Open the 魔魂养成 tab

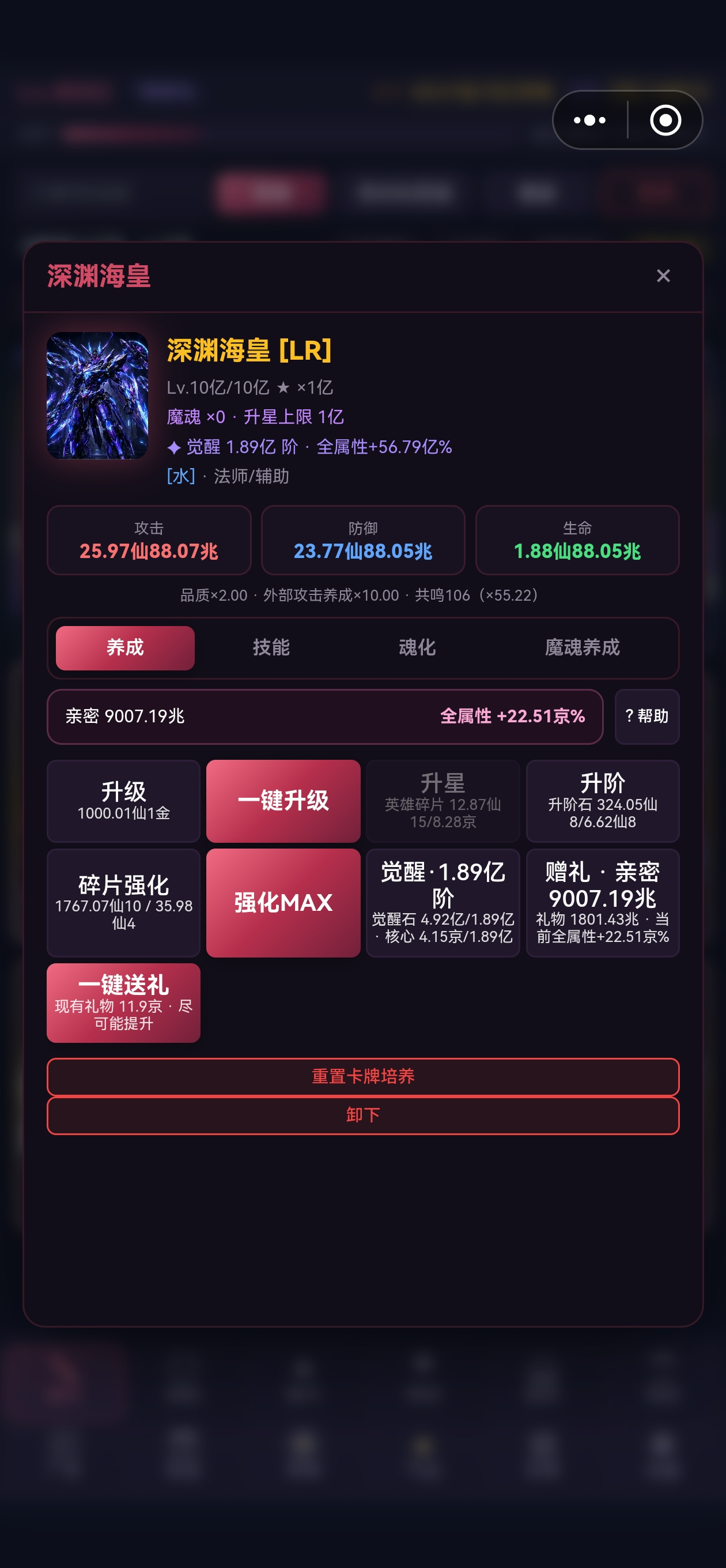pyautogui.click(x=582, y=647)
